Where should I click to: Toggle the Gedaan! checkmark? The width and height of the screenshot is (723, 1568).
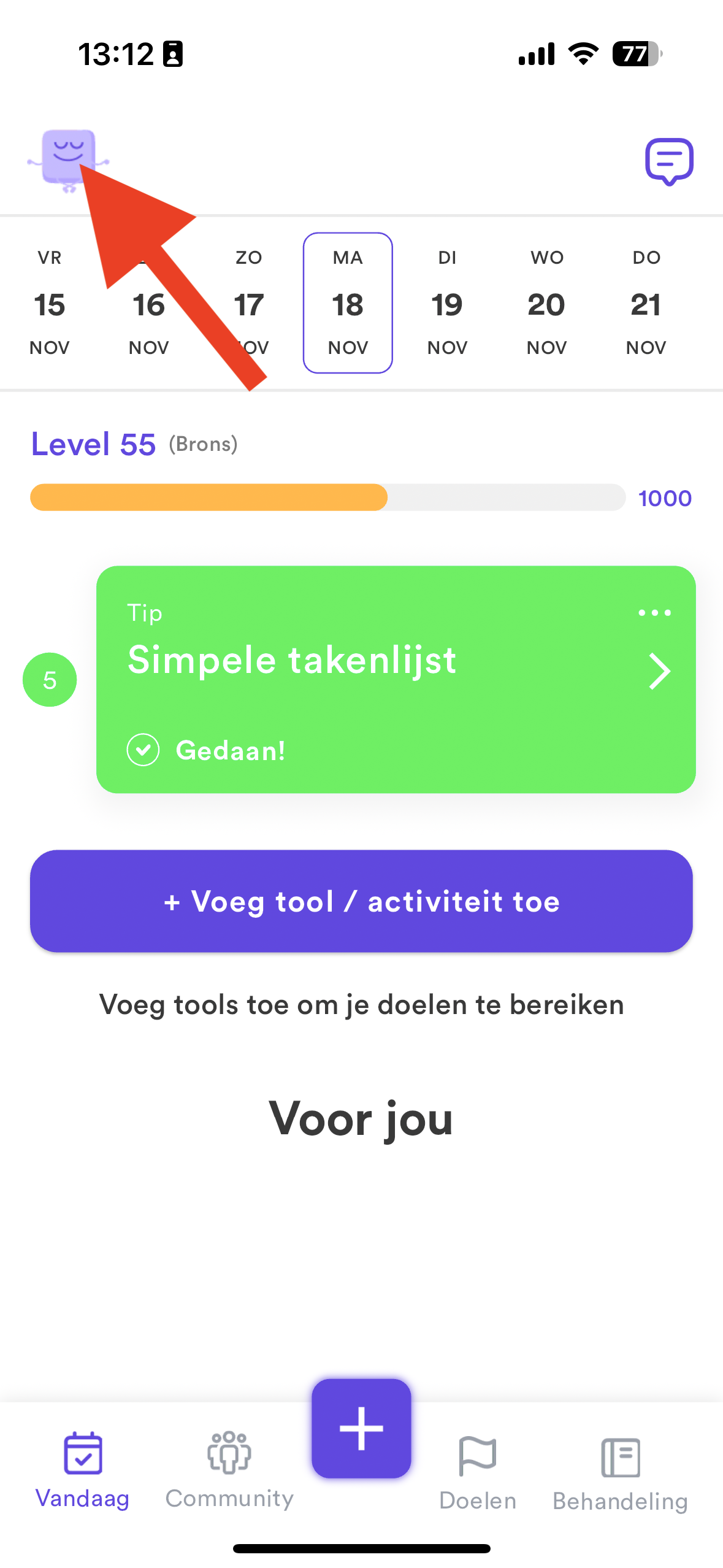pos(143,750)
